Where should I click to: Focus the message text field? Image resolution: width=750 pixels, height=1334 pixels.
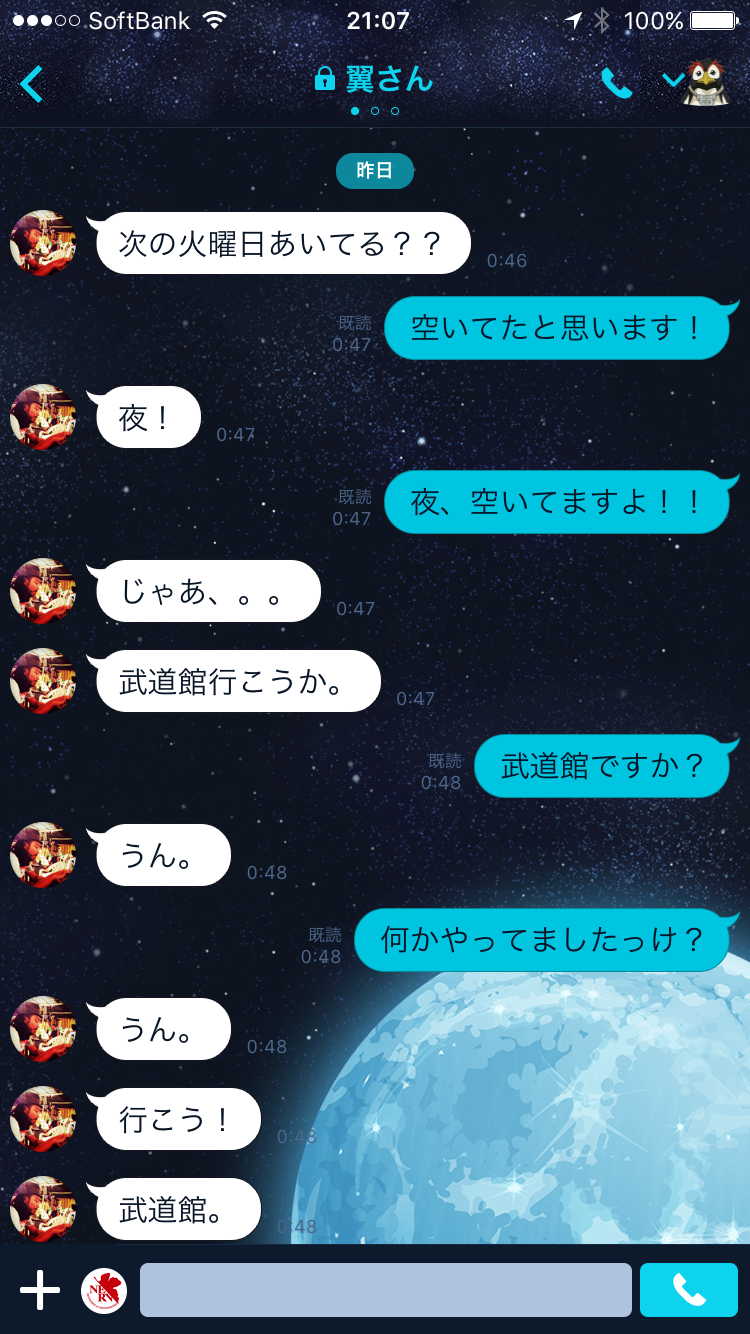pyautogui.click(x=385, y=1290)
